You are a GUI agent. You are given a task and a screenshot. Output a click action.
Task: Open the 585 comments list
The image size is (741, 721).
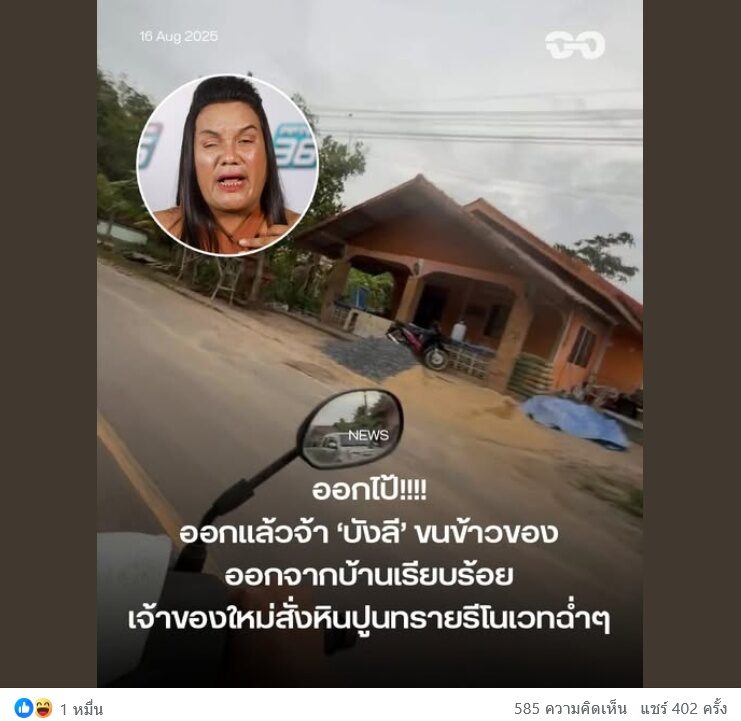(570, 708)
